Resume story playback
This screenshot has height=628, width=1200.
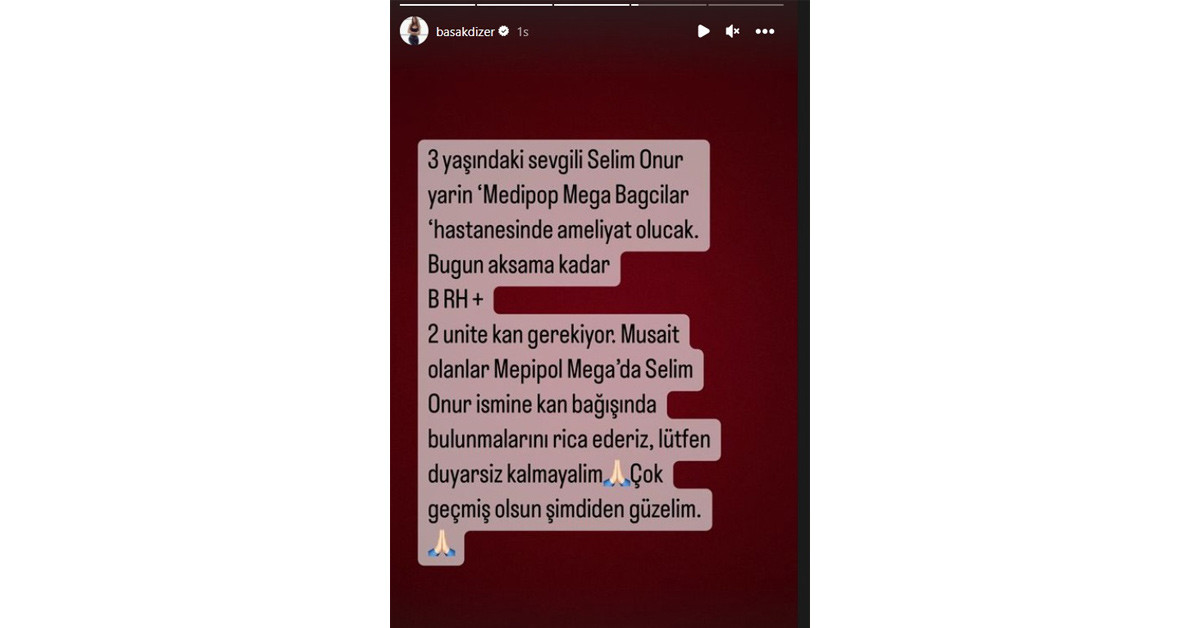point(703,31)
